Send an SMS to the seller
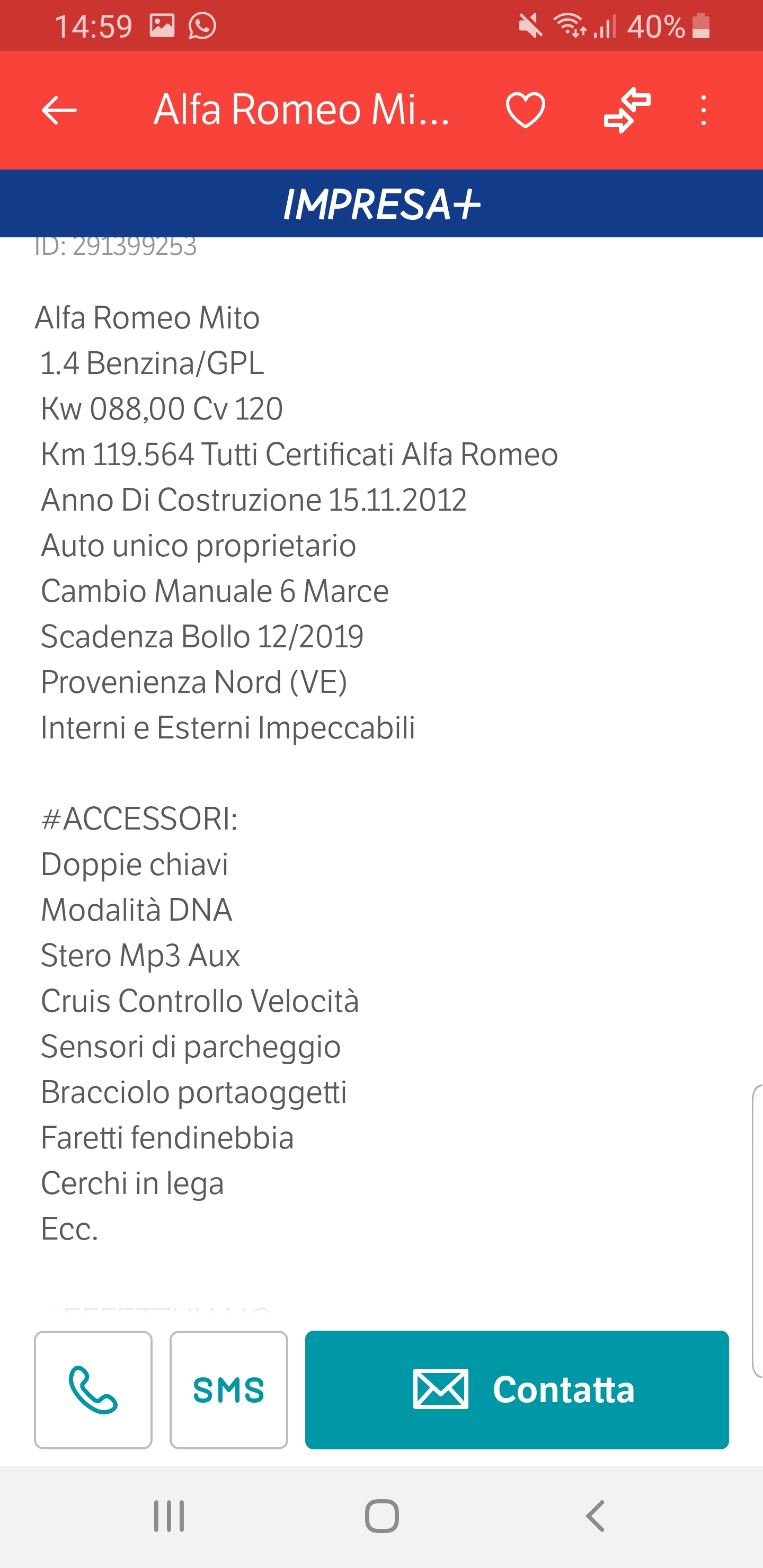 tap(229, 1389)
